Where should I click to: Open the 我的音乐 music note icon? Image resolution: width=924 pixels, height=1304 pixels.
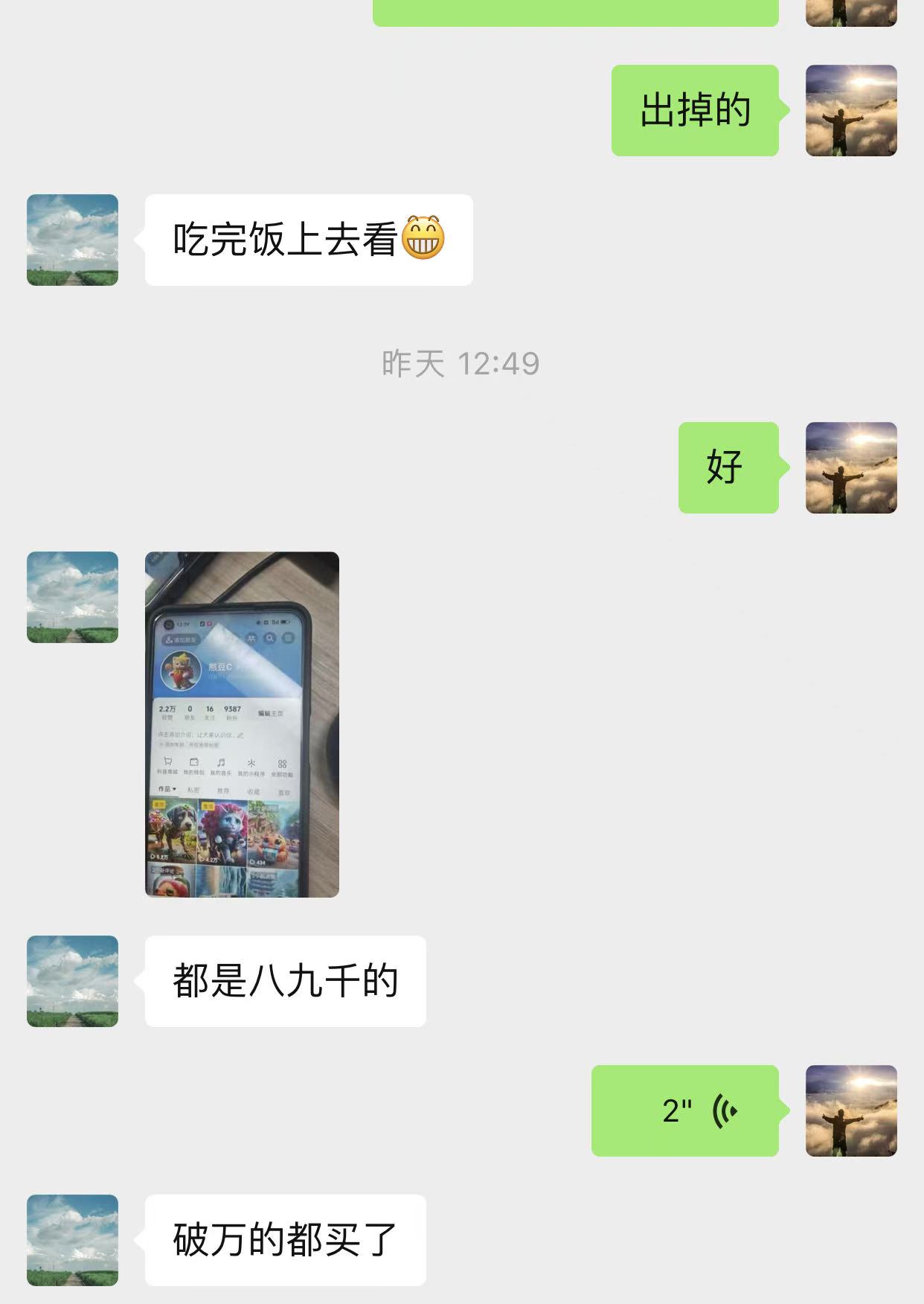221,762
